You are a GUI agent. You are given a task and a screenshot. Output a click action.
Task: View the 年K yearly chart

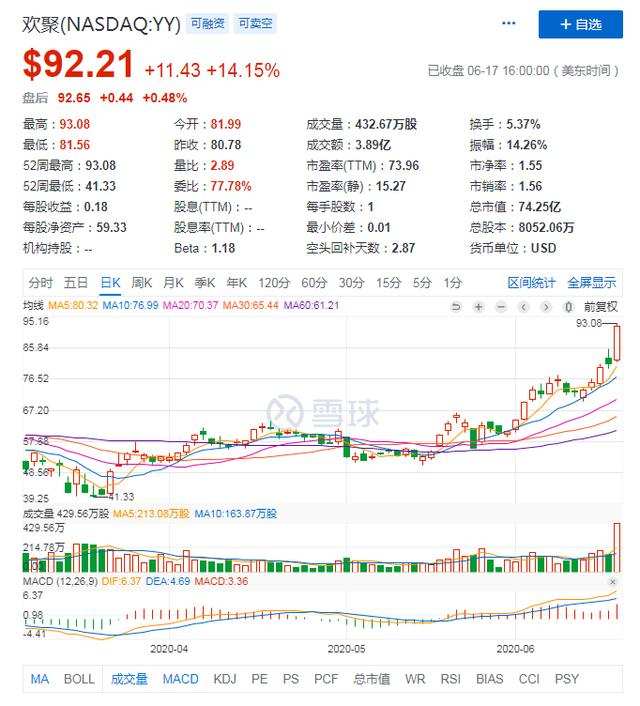pos(236,282)
